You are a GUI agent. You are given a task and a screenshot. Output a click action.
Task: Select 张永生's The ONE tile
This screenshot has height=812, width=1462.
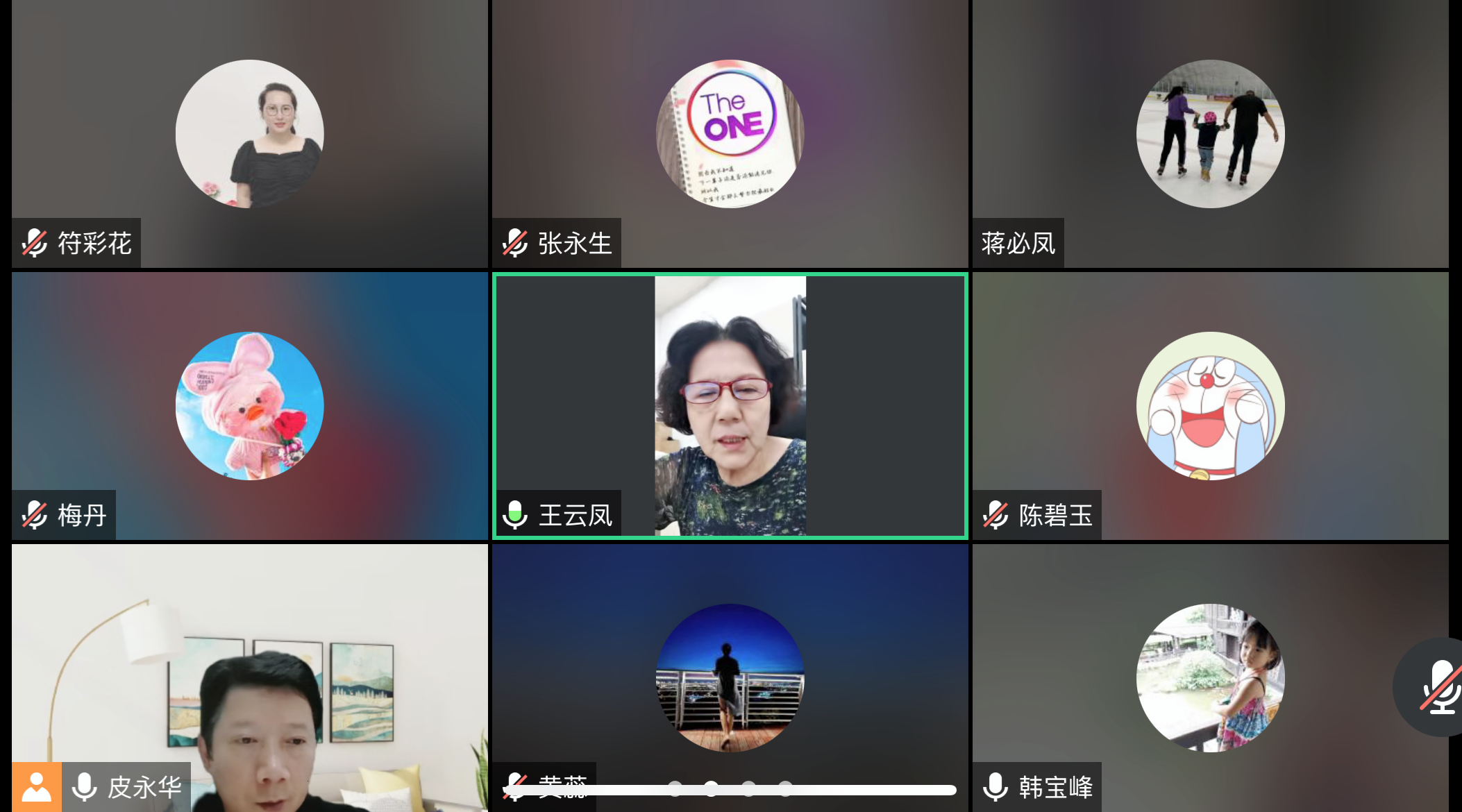pos(730,133)
